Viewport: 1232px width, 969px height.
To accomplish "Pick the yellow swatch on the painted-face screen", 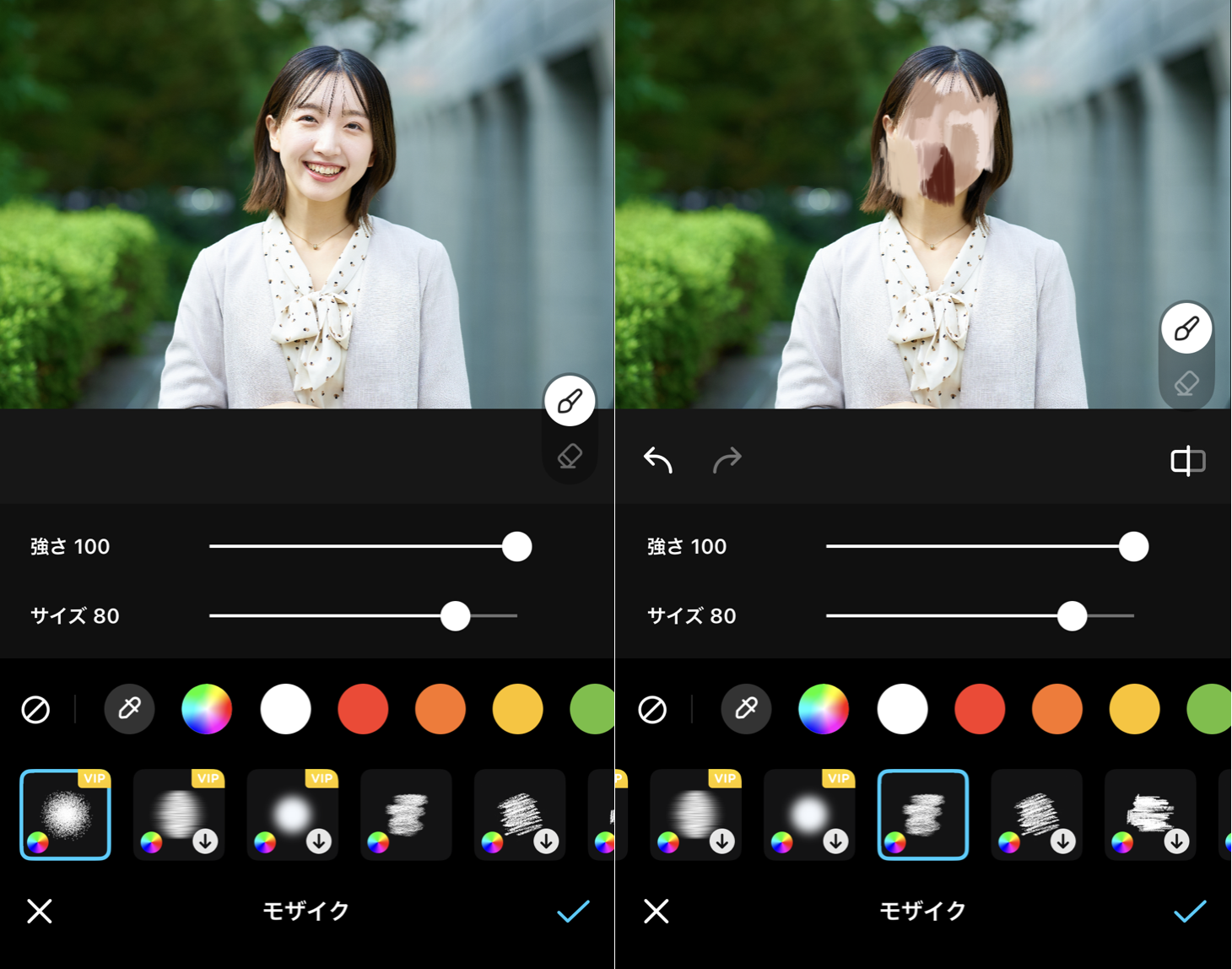I will point(1134,709).
